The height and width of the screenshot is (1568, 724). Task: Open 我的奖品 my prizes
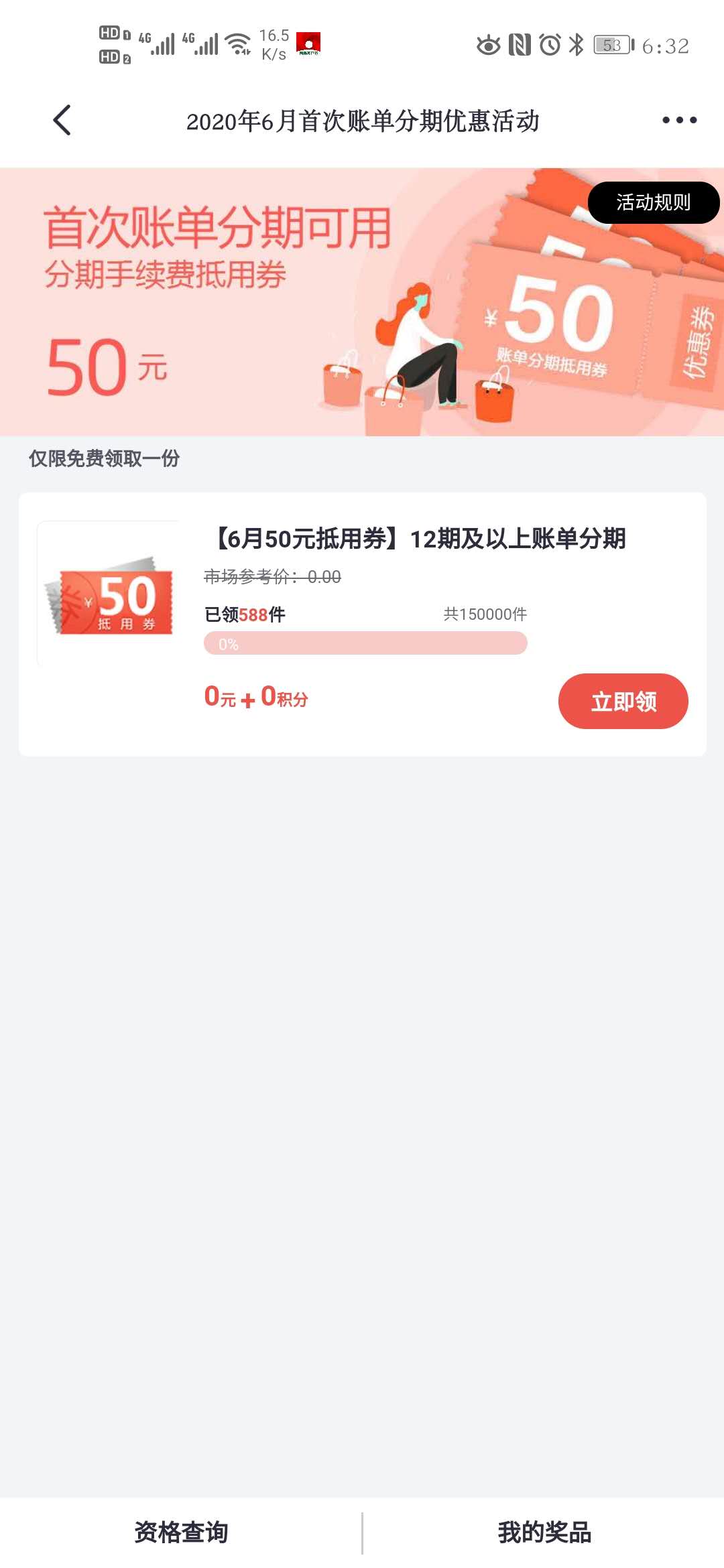(x=544, y=1532)
